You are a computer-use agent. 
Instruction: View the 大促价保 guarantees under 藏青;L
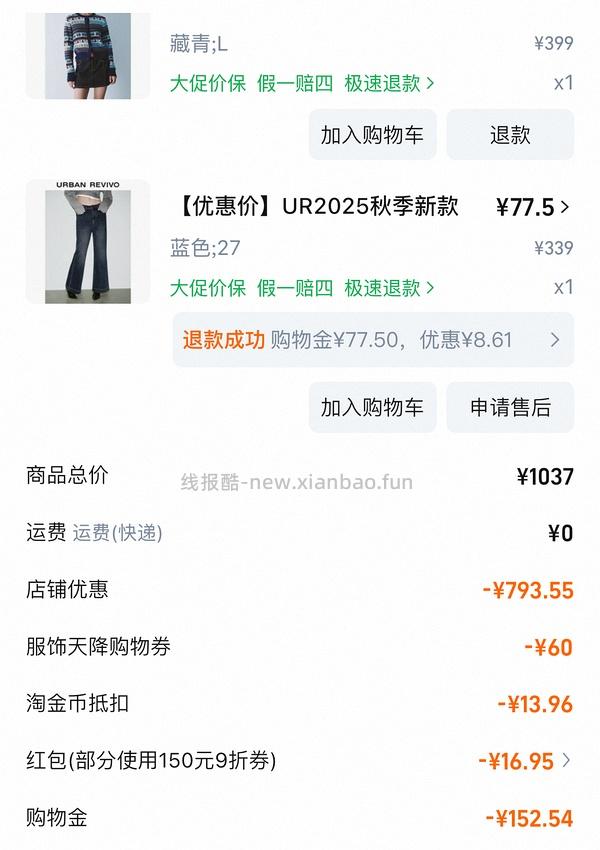pos(302,83)
